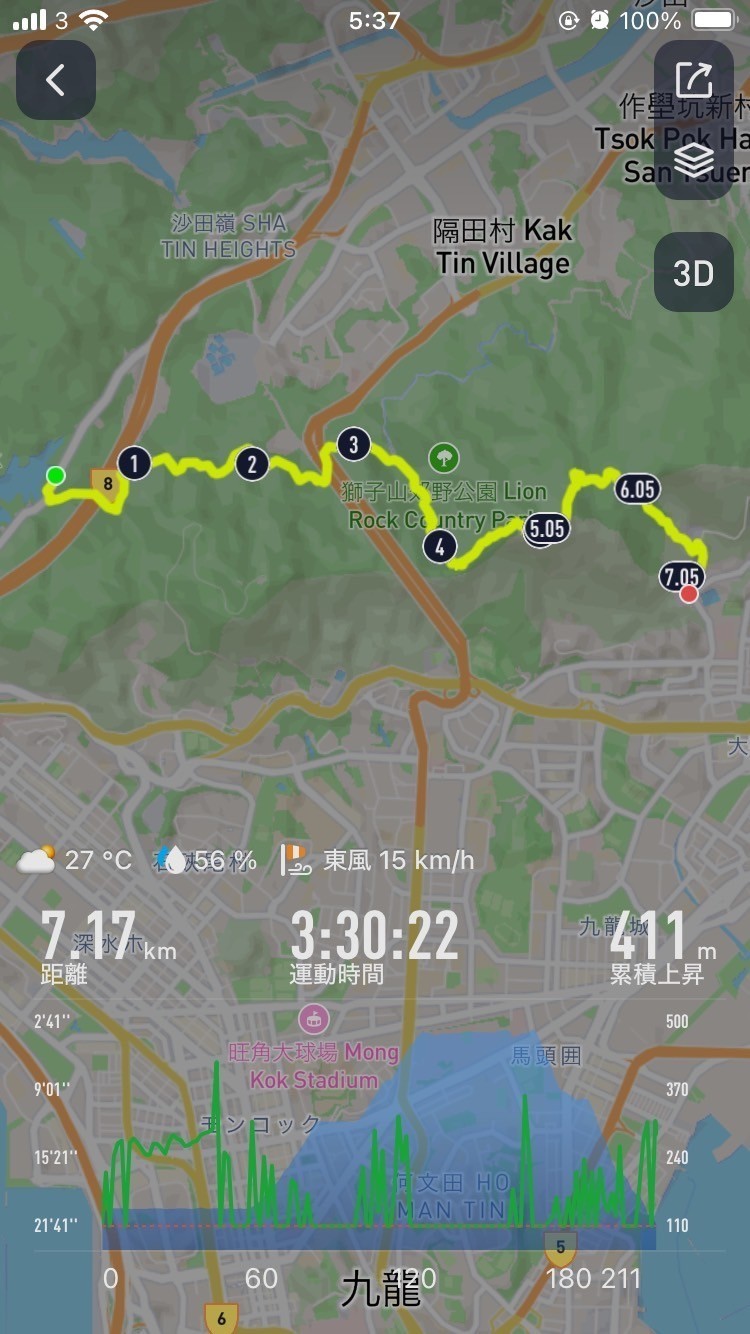Go back using the arrow button

click(x=56, y=80)
